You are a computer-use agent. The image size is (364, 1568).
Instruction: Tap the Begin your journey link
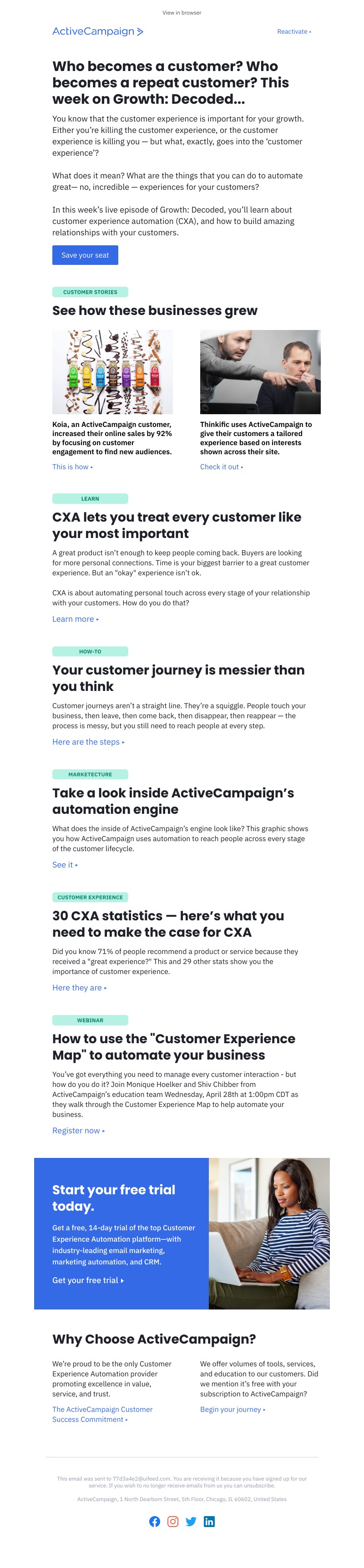(x=232, y=1410)
